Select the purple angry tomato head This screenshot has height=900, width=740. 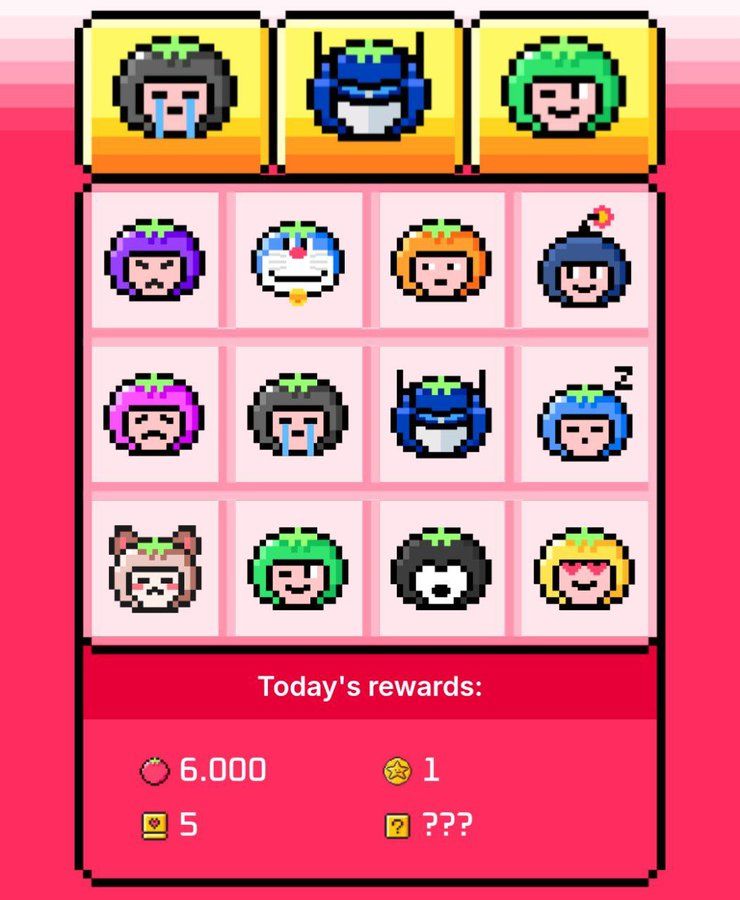[154, 261]
